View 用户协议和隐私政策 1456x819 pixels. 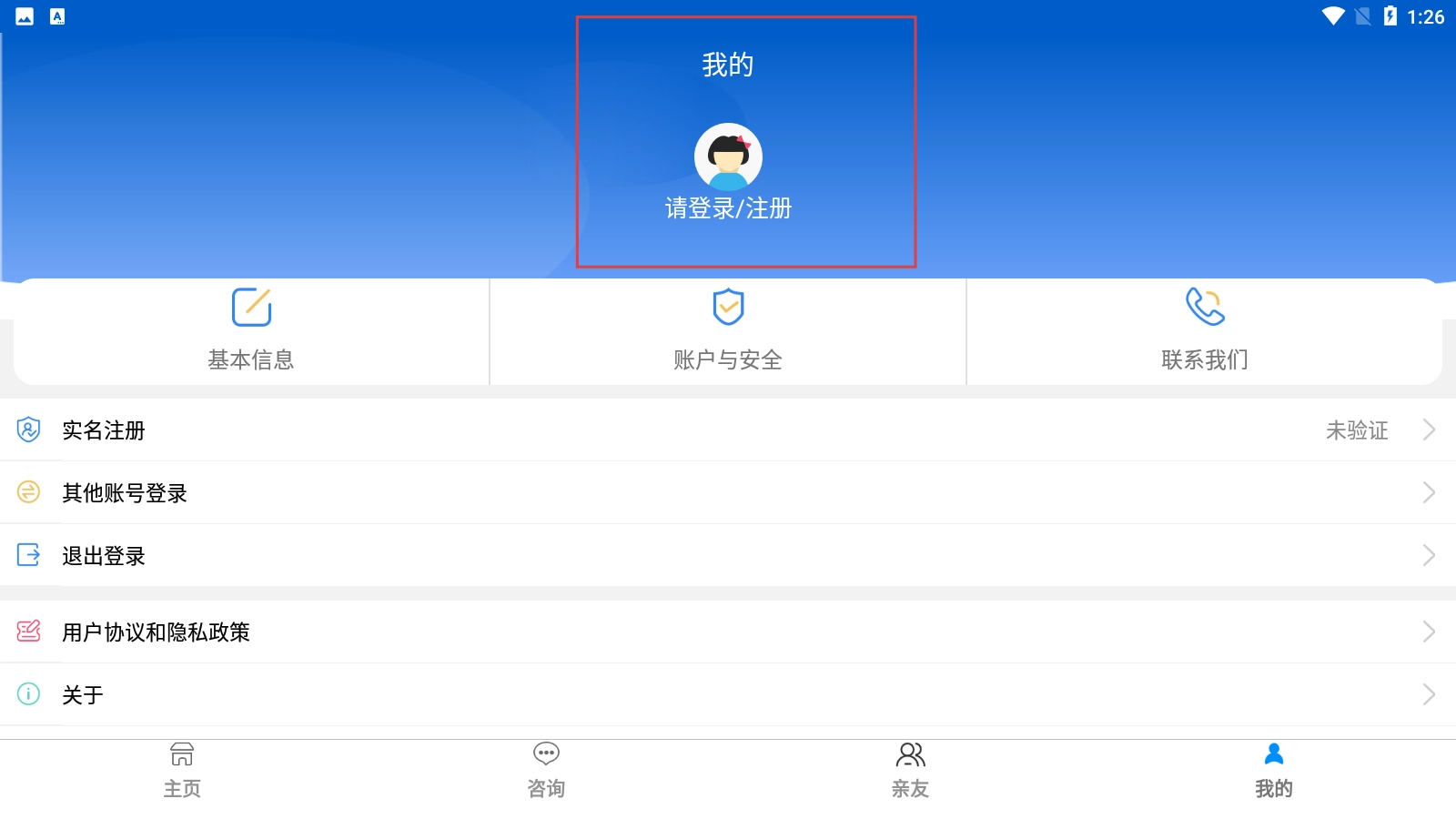[728, 632]
